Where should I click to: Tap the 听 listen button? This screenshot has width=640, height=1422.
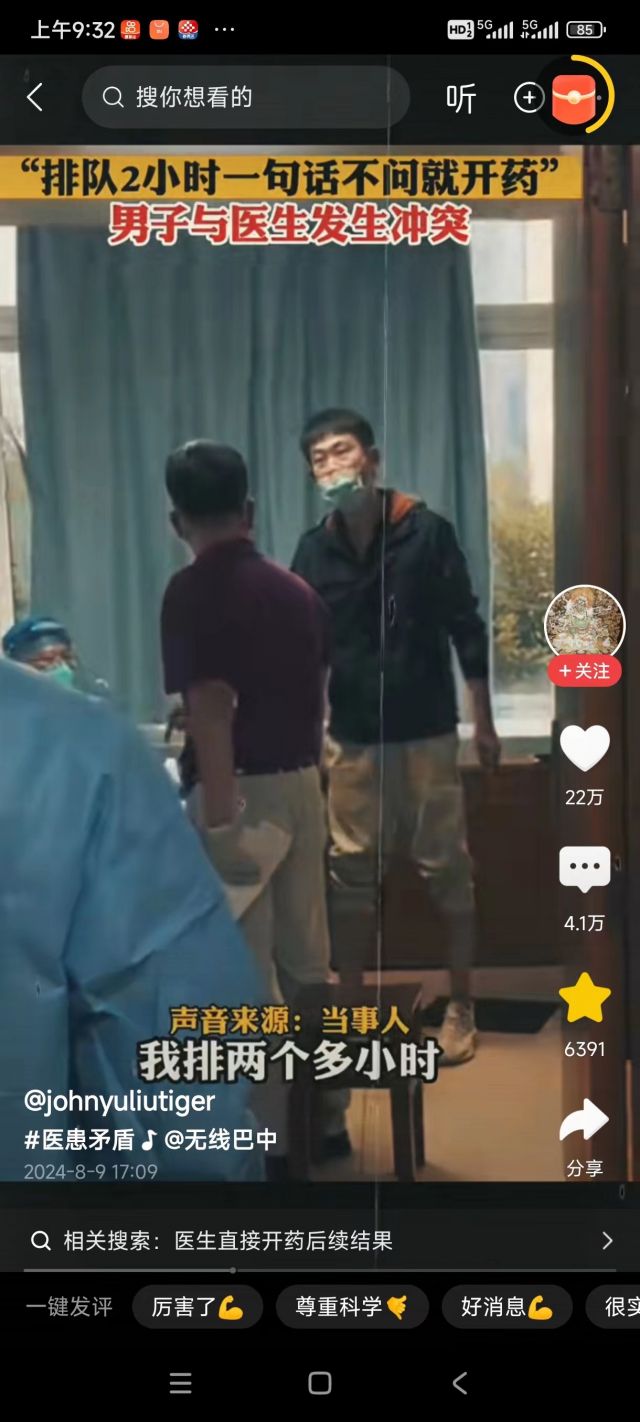[461, 98]
